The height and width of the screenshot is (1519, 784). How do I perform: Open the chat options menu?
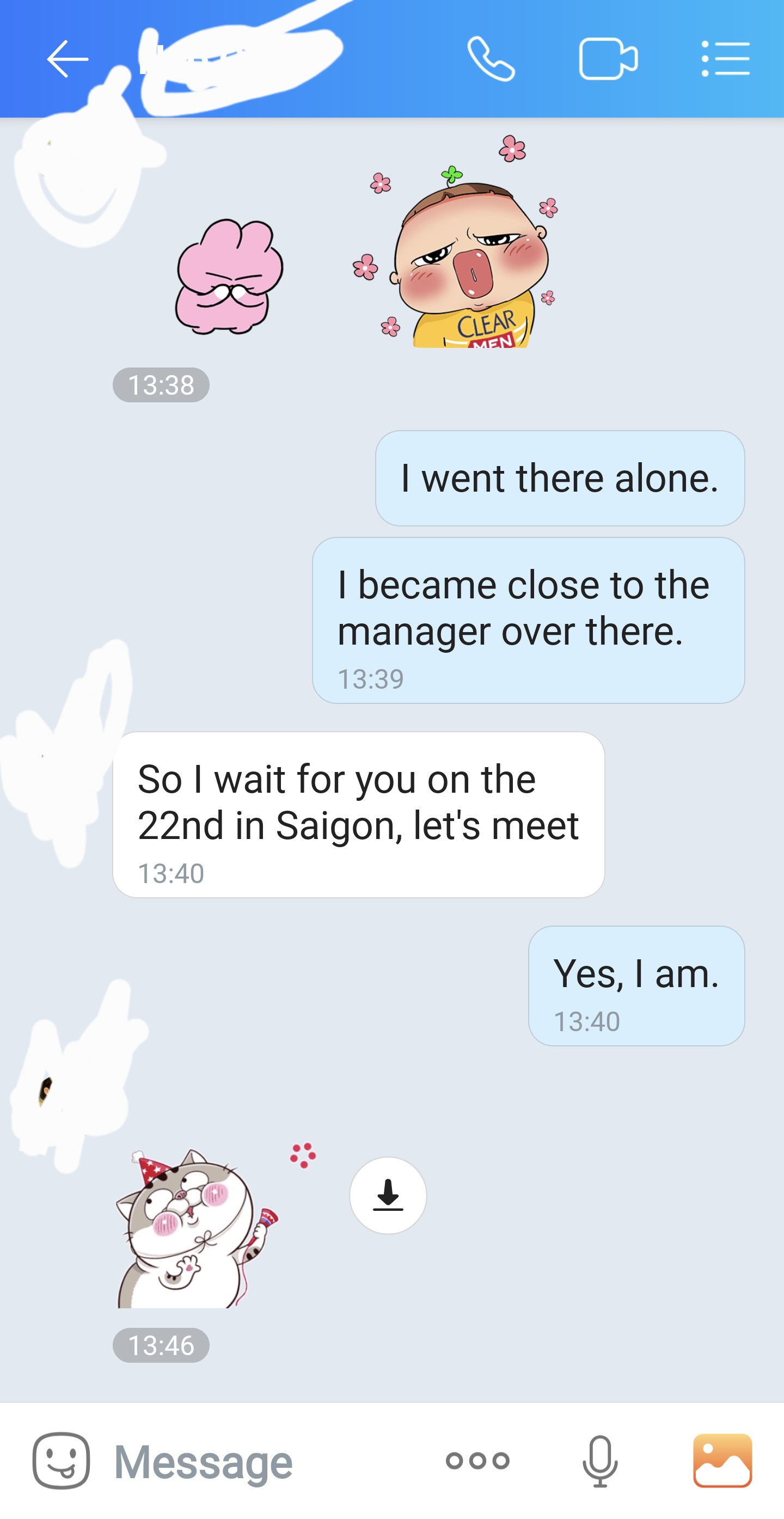pos(725,59)
